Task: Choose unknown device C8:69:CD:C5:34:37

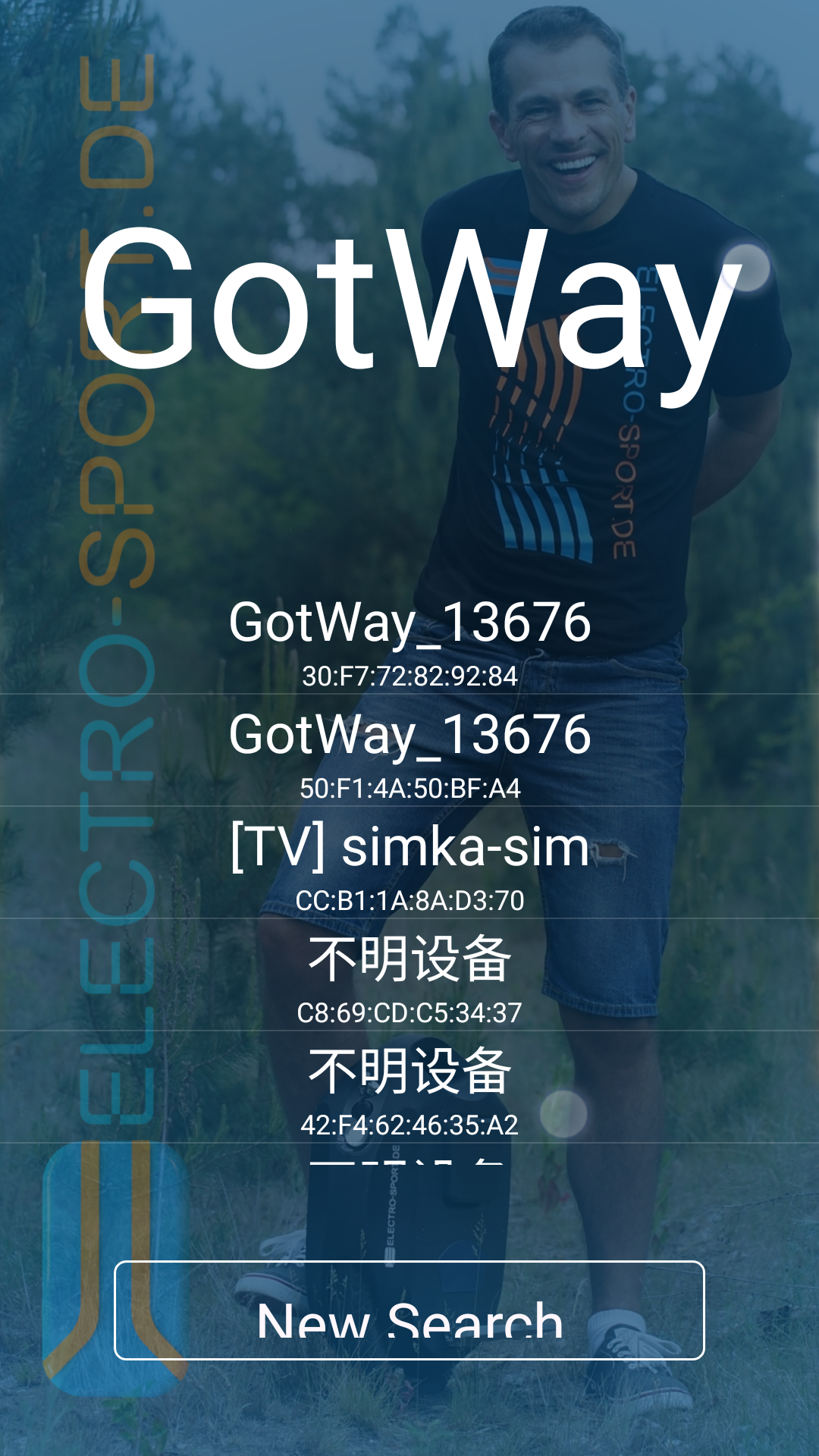Action: pos(409,975)
